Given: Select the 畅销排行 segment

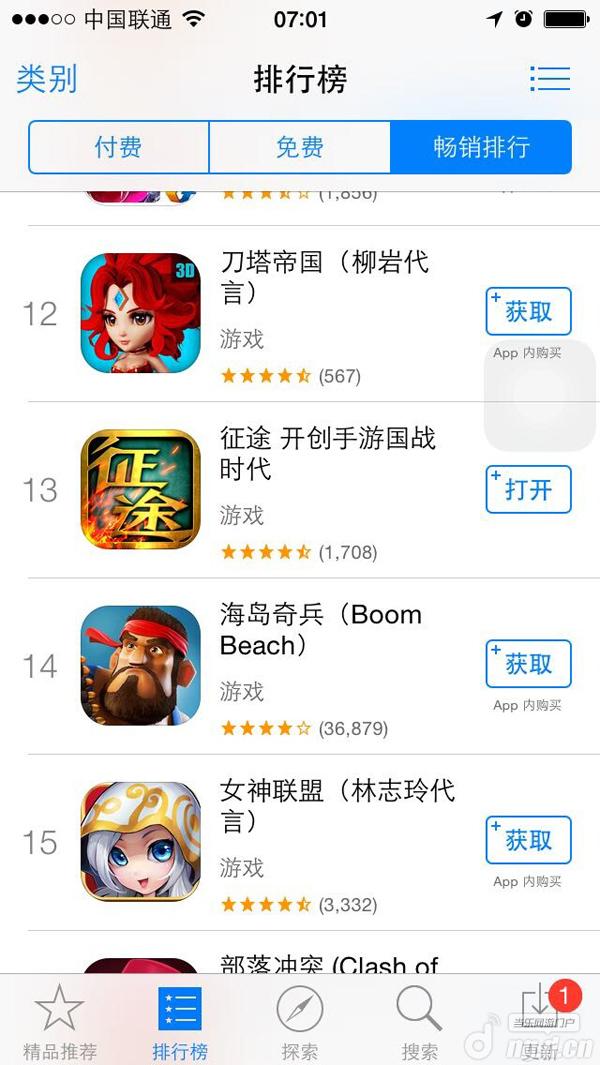Looking at the screenshot, I should (481, 148).
